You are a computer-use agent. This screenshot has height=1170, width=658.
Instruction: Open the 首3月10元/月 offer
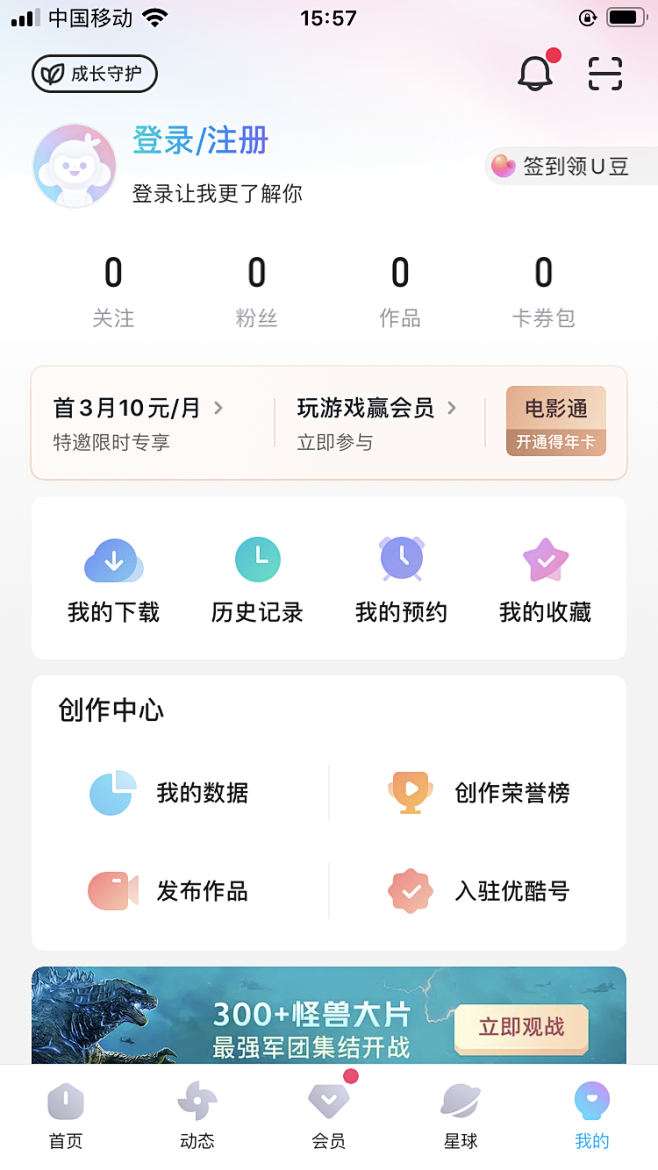[x=138, y=422]
